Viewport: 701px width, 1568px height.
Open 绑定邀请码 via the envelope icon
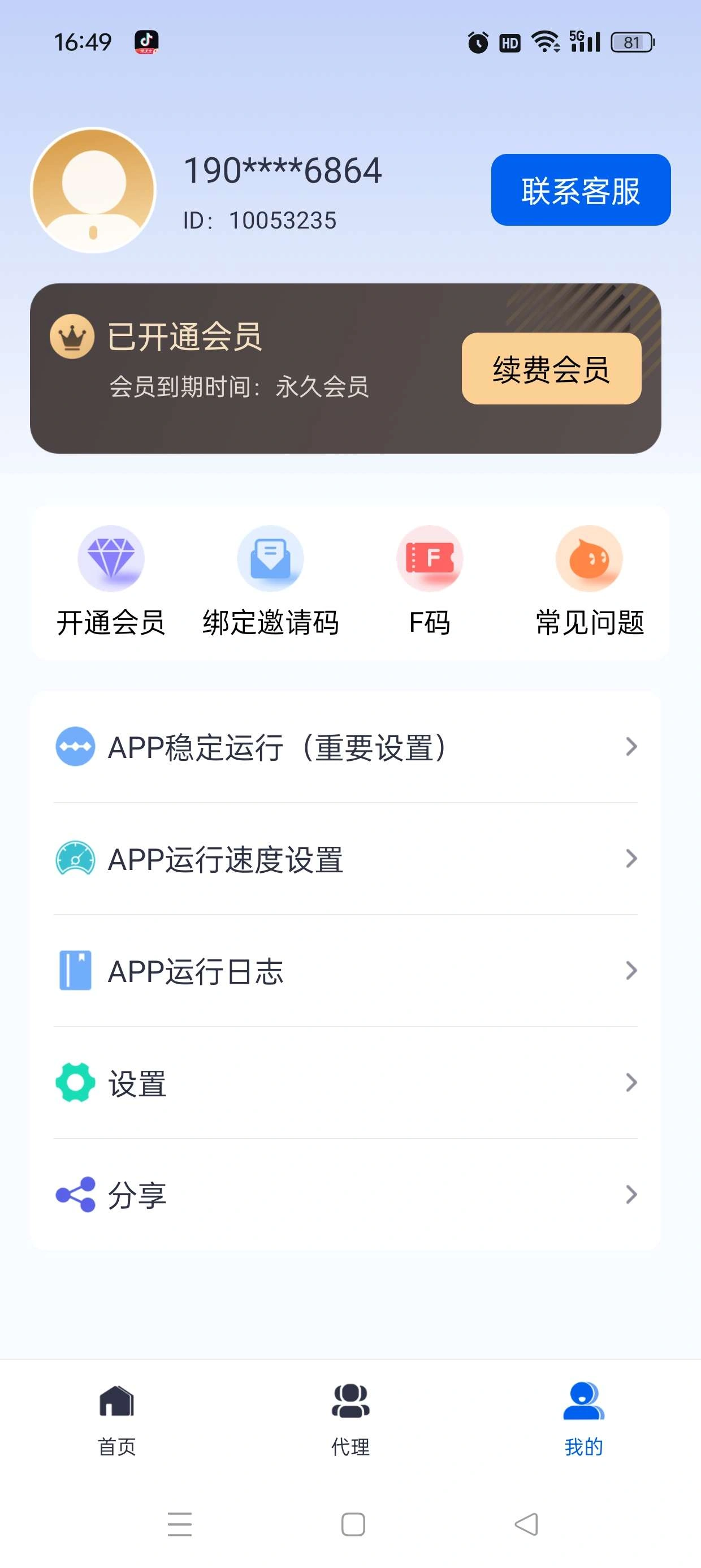click(270, 558)
